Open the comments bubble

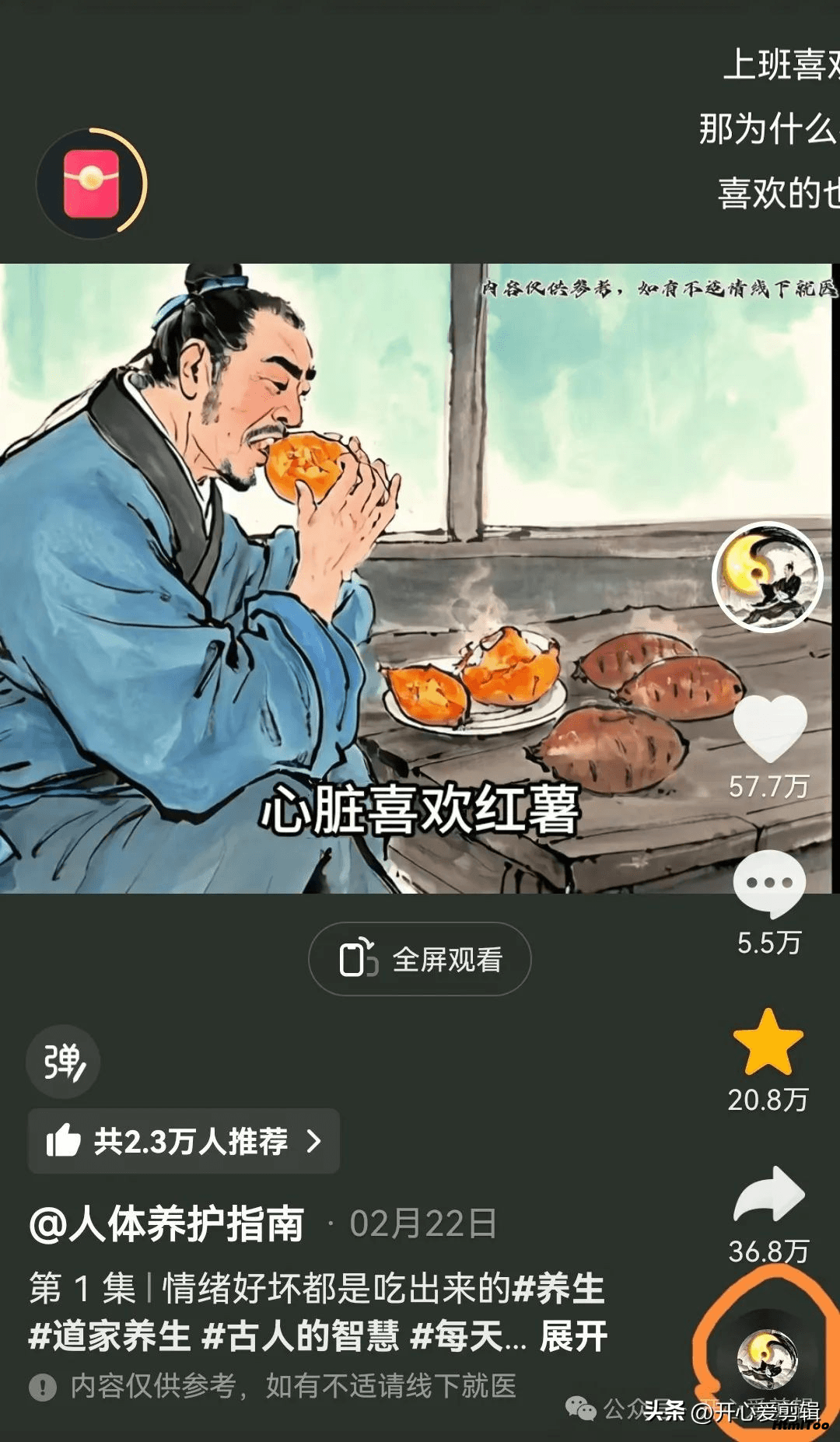[769, 884]
